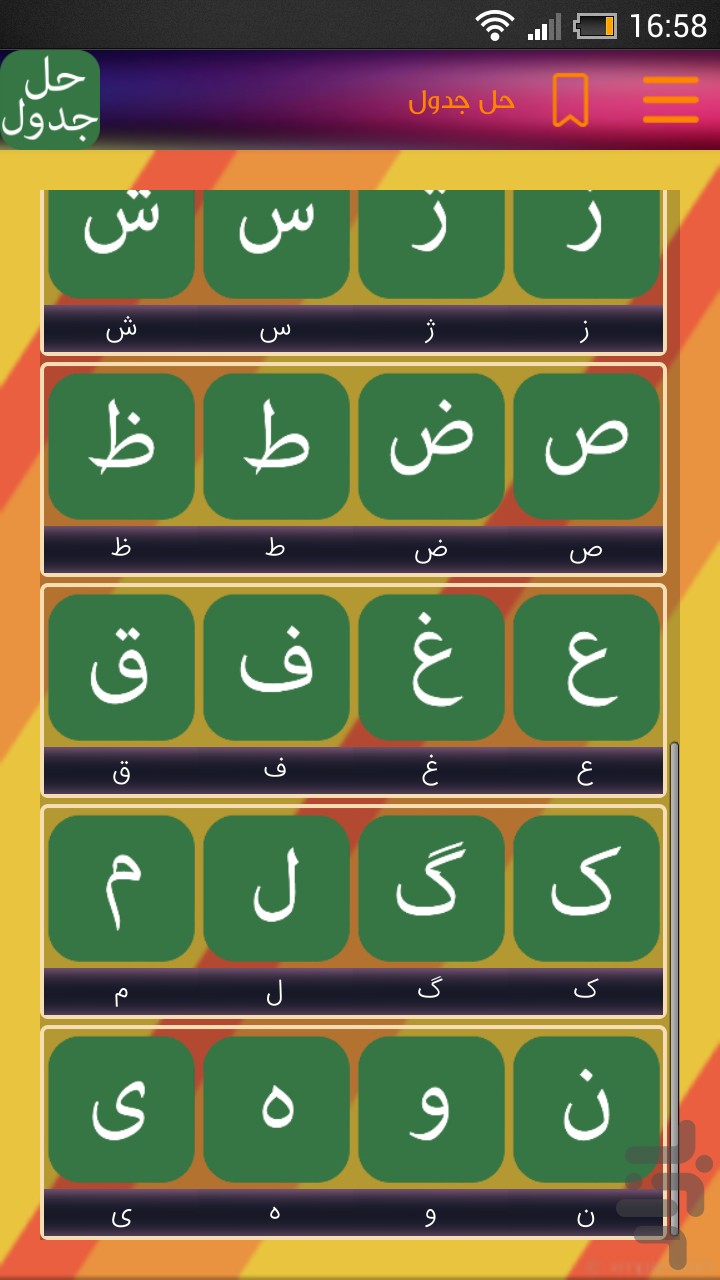Tap the letter ع tile

coord(587,668)
